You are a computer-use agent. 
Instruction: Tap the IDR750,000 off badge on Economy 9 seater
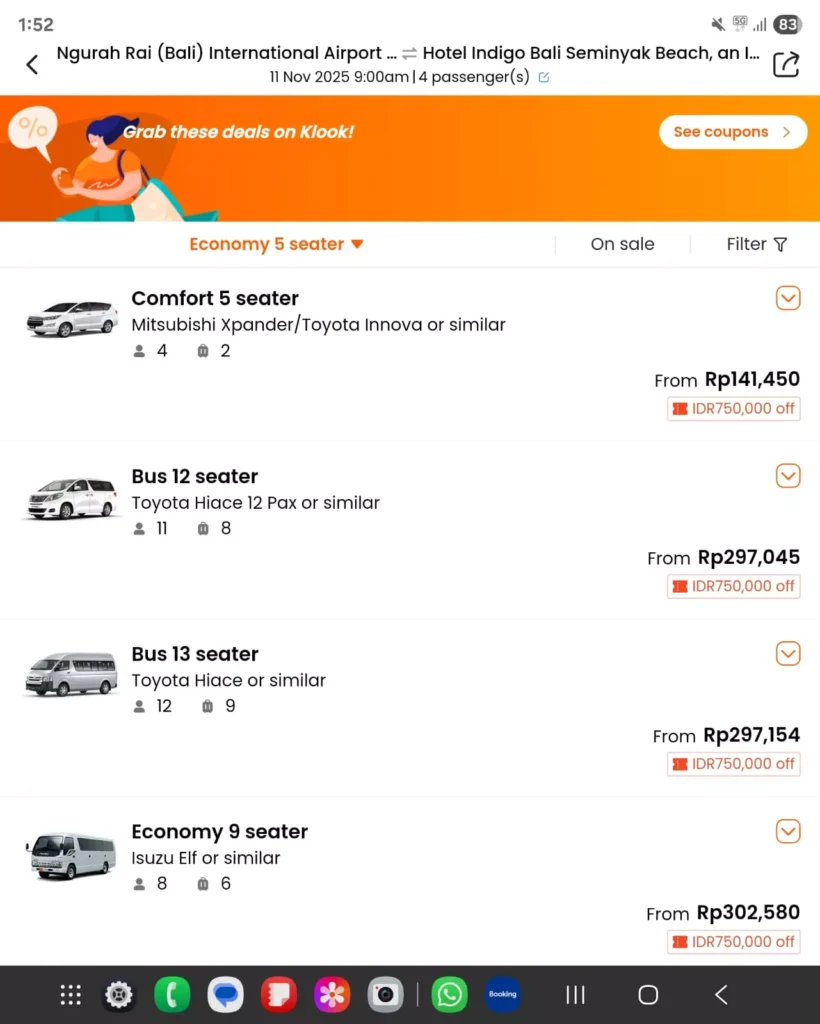[733, 941]
